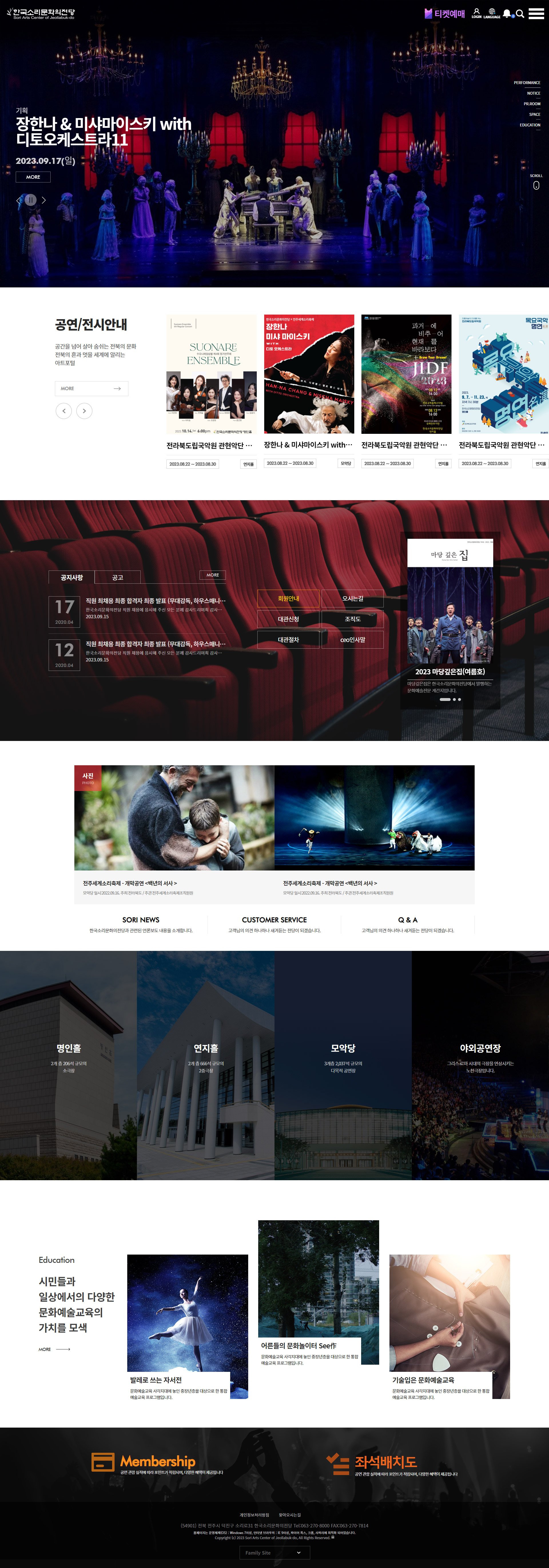Tap the LOGIN icon

pos(477,13)
